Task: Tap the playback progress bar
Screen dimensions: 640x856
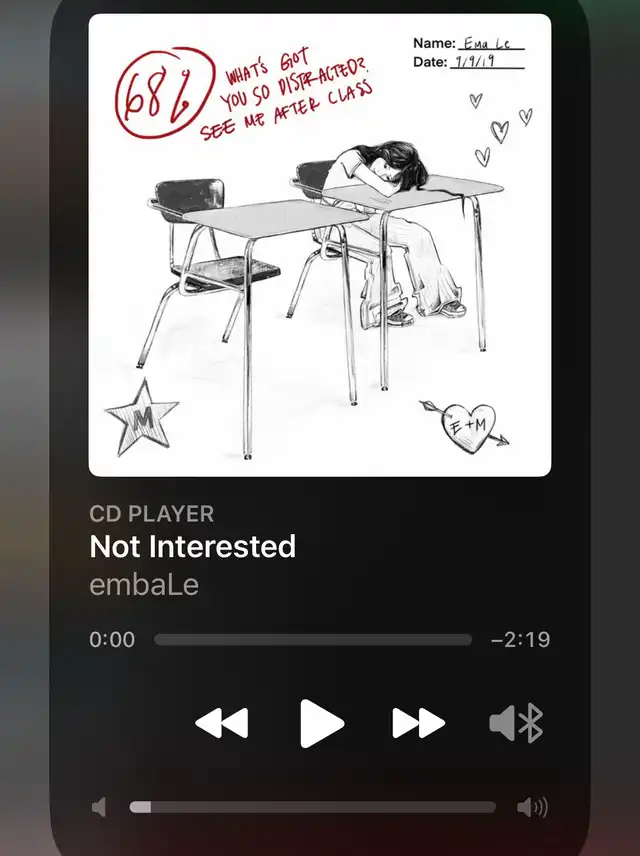Action: coord(313,640)
